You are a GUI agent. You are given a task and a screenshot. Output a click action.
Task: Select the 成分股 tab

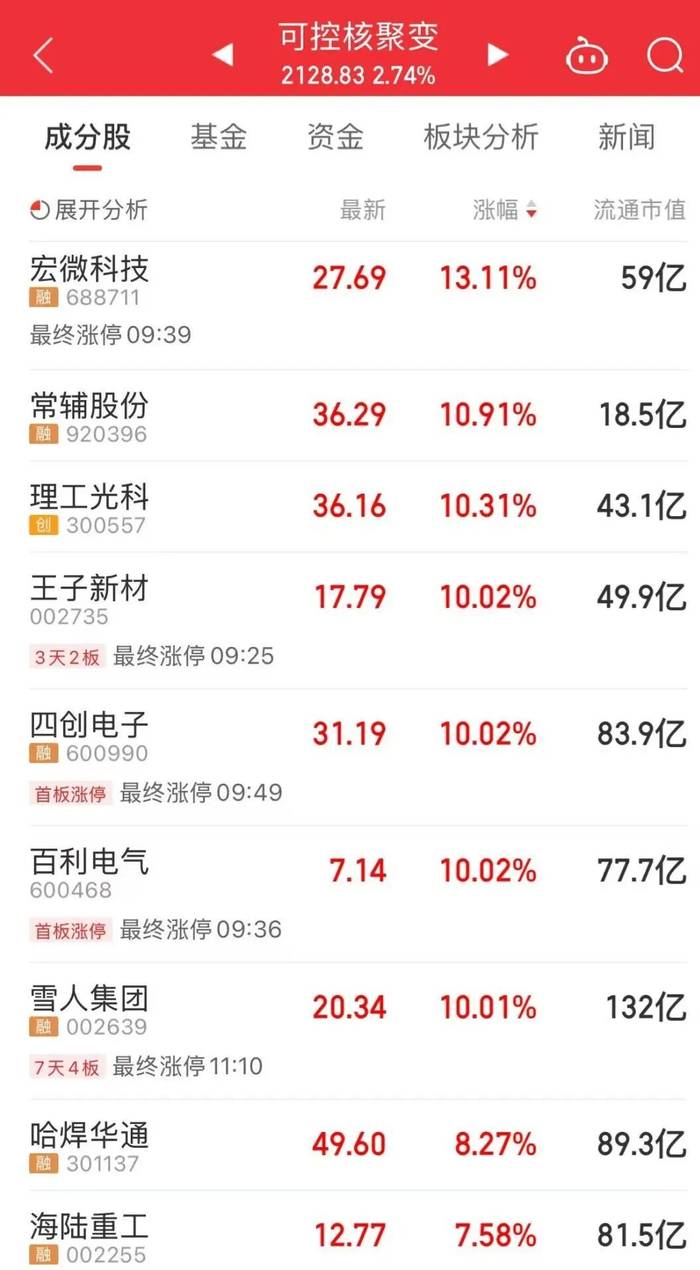click(88, 137)
